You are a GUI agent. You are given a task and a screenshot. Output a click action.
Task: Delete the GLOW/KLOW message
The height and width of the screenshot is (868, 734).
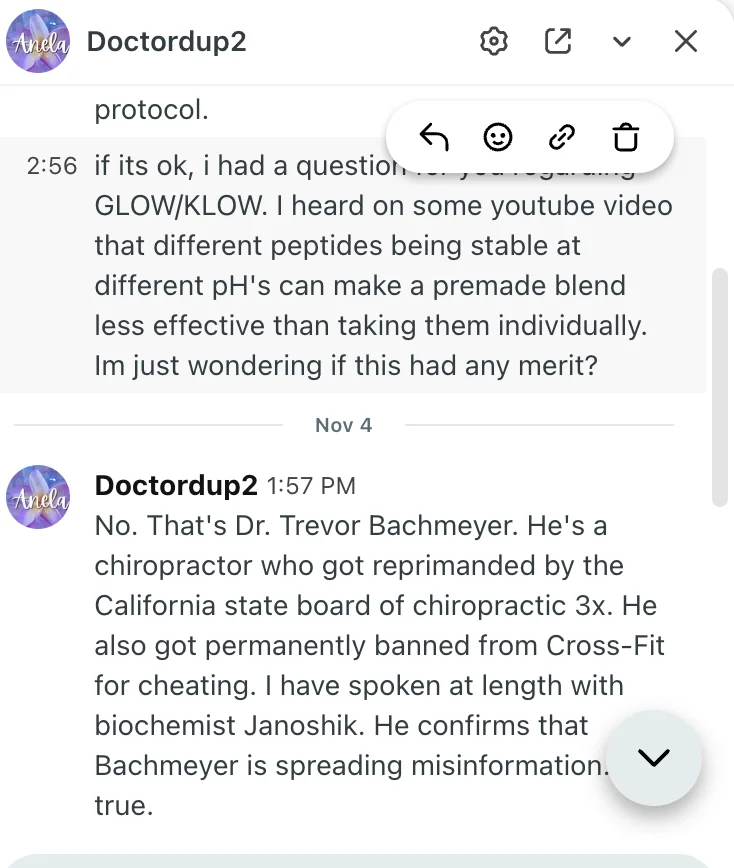click(626, 137)
